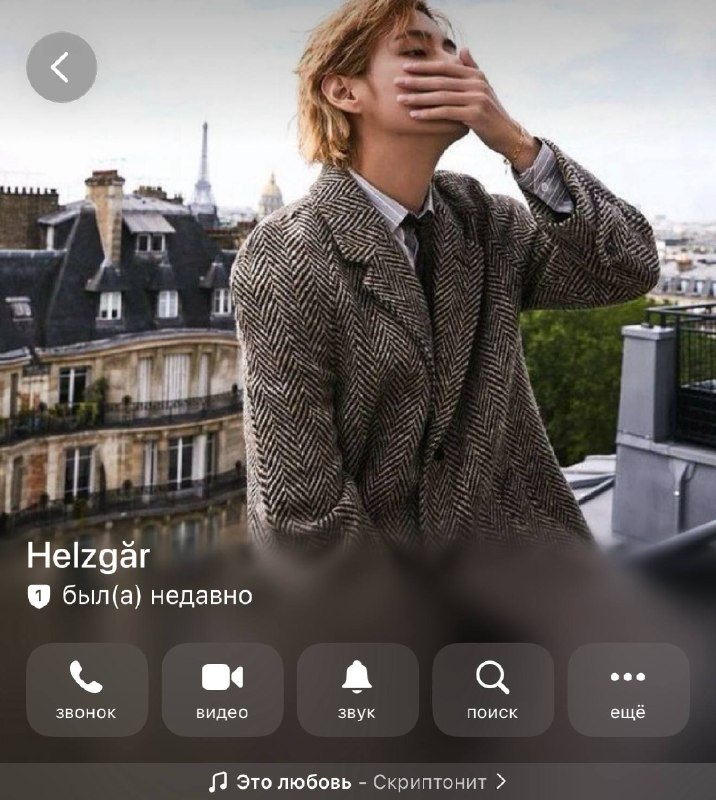Open the profile song Это любовь – Скриптонит
Image resolution: width=716 pixels, height=800 pixels.
358,782
